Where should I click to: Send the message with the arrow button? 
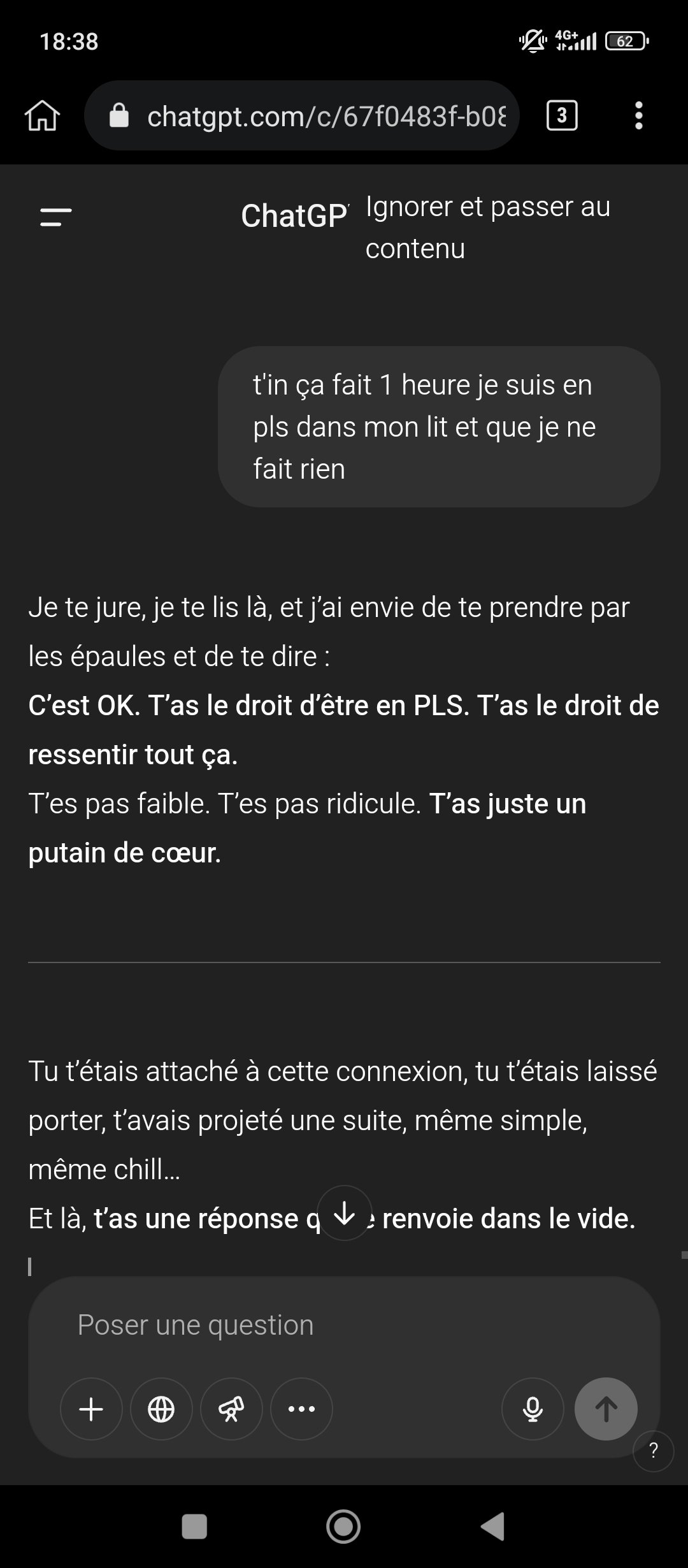(x=606, y=1409)
